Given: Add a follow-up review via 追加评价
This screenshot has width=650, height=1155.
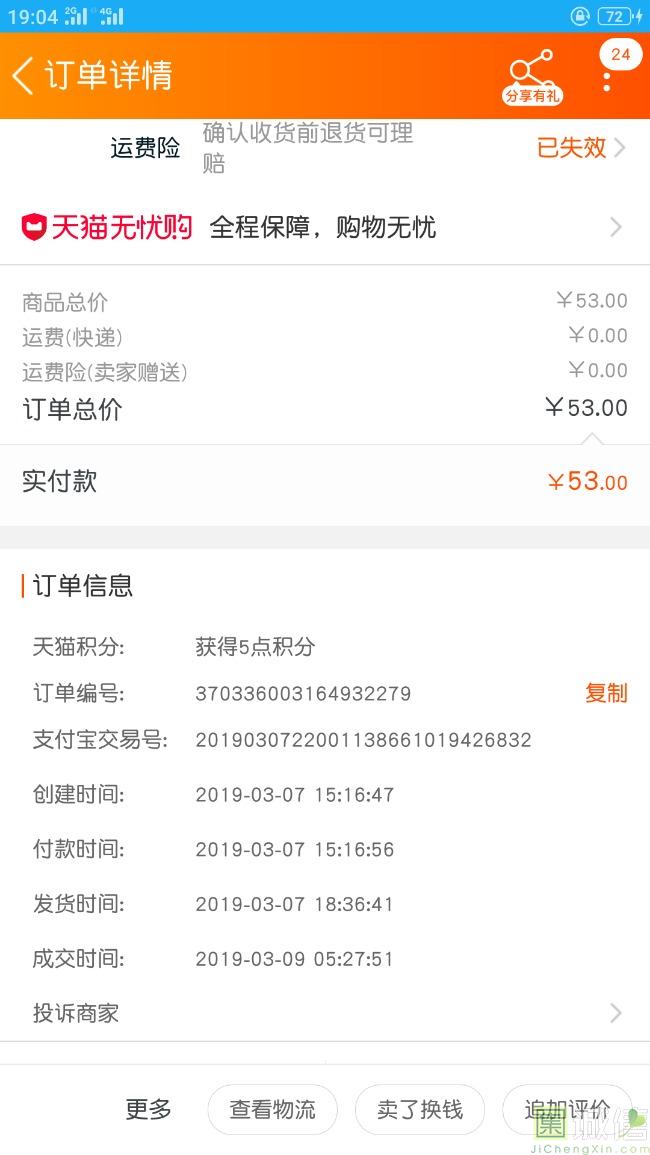Looking at the screenshot, I should tap(567, 1109).
